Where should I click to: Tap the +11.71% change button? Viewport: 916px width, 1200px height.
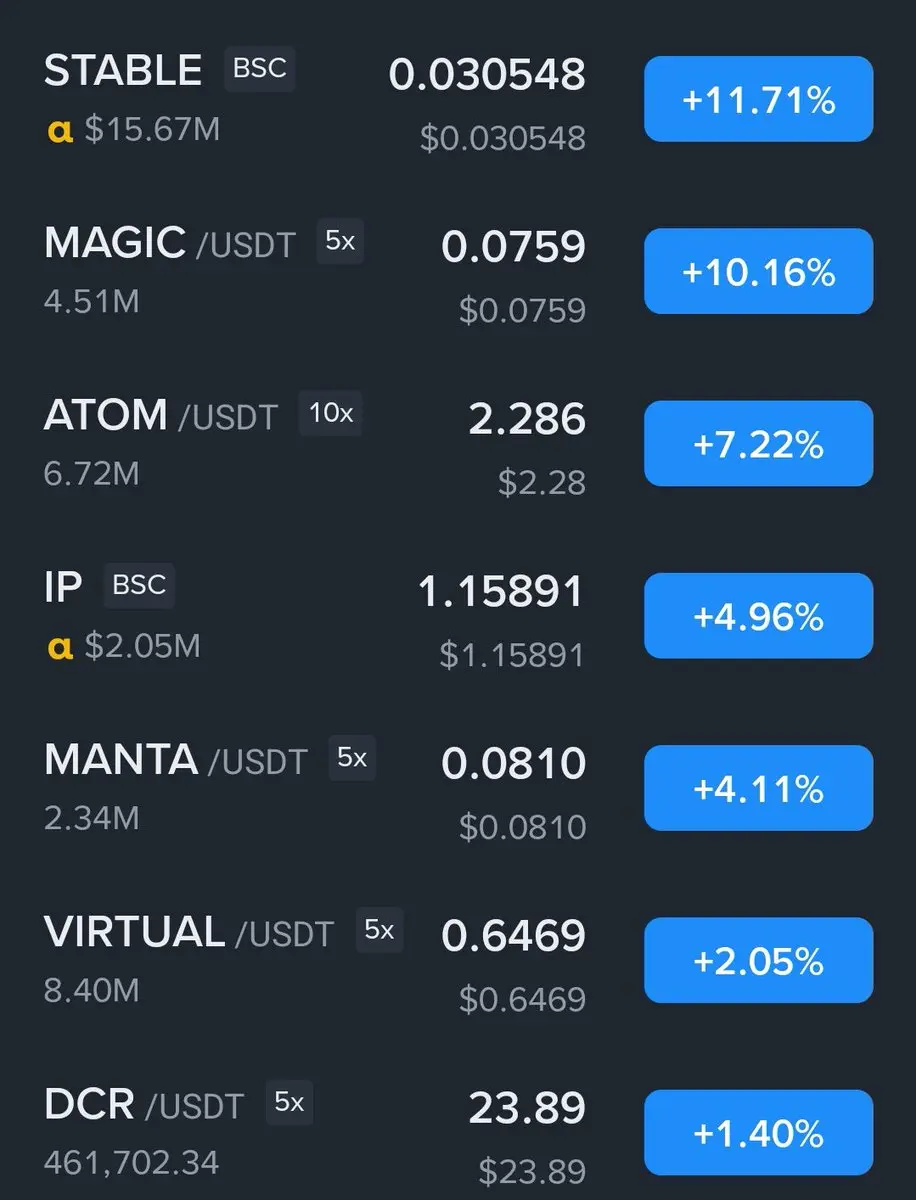tap(758, 100)
